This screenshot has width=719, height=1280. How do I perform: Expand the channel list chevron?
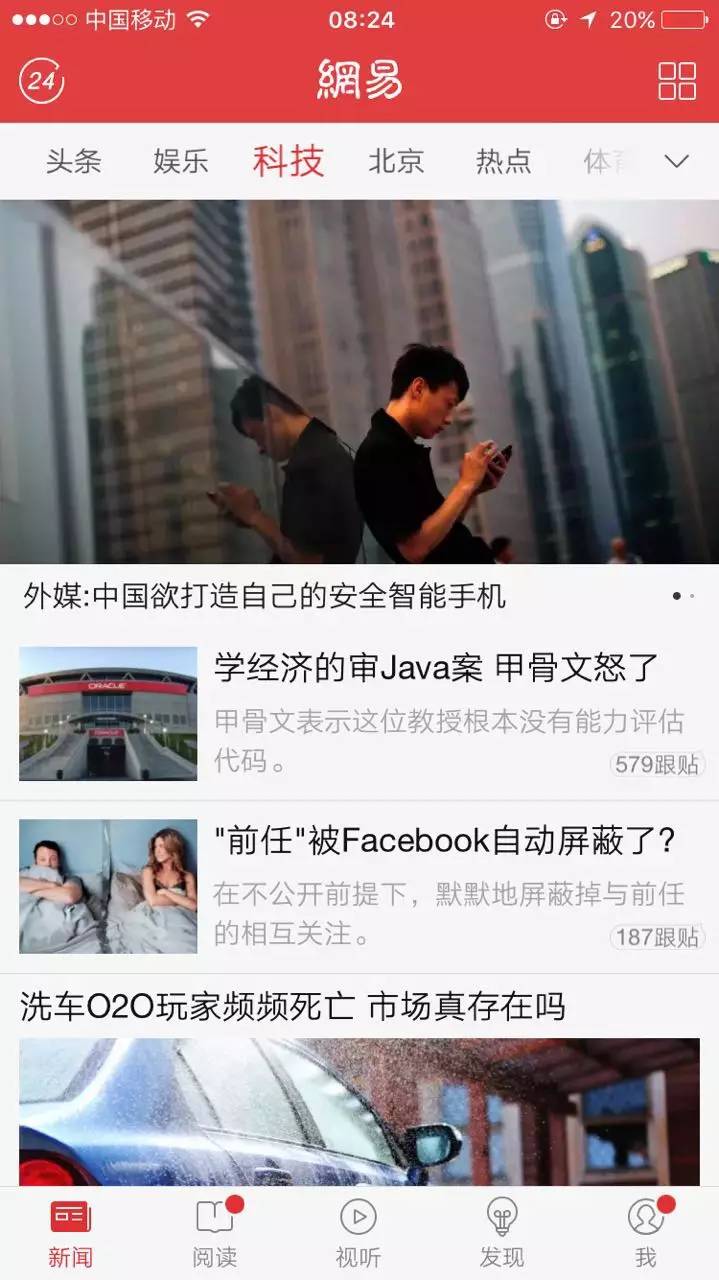pyautogui.click(x=677, y=161)
